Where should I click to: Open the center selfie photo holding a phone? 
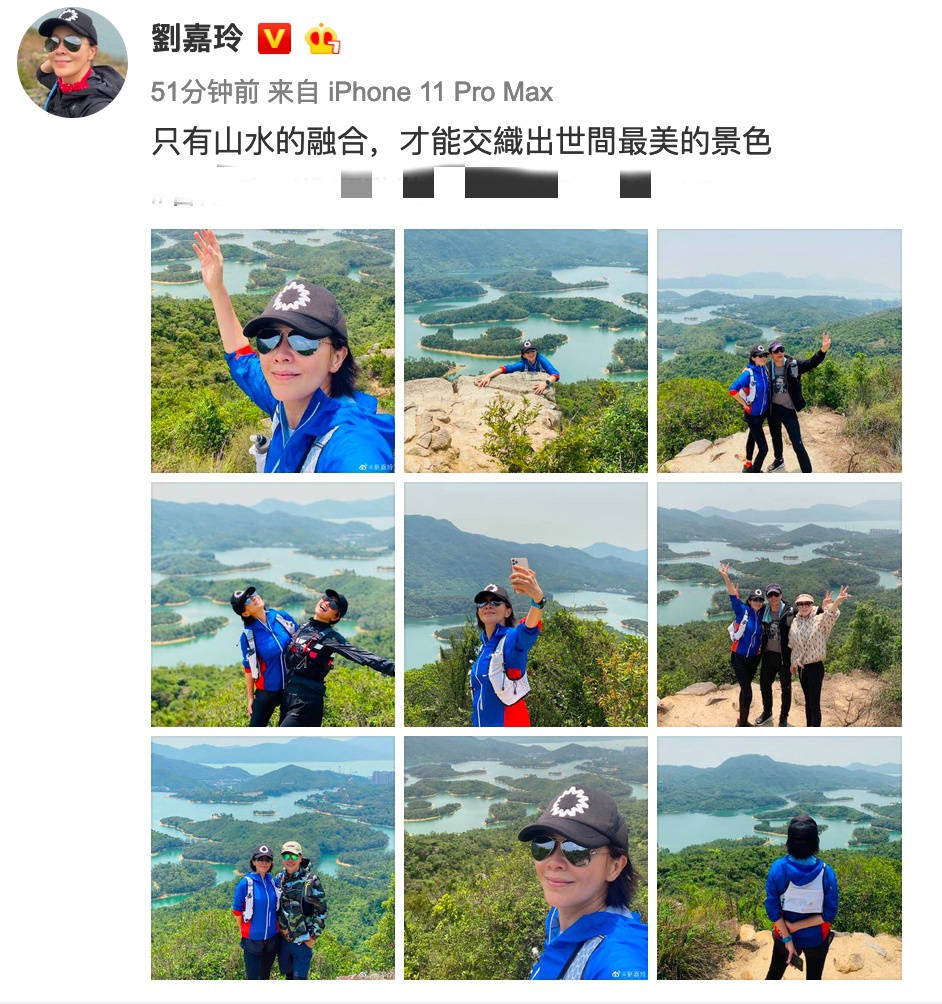526,605
